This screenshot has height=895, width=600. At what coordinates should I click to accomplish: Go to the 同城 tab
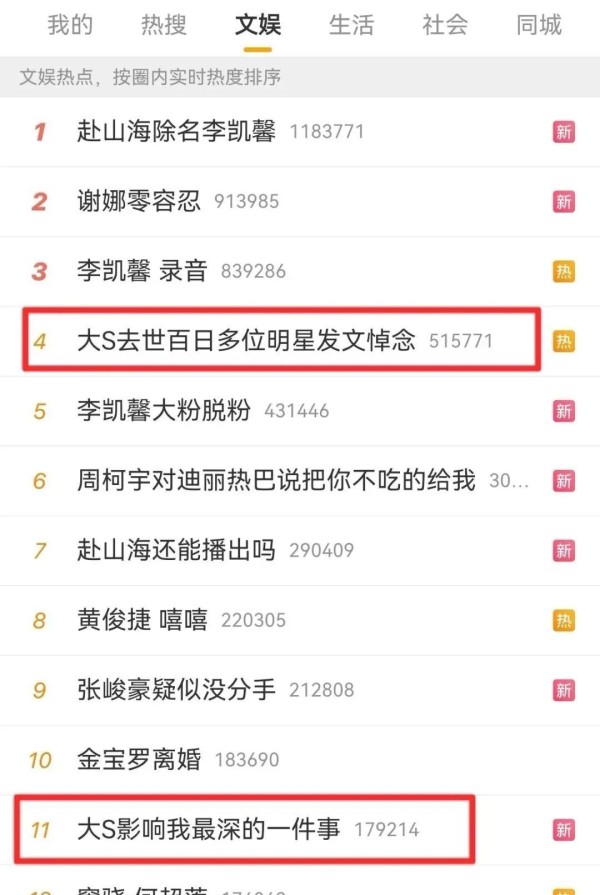pyautogui.click(x=539, y=25)
